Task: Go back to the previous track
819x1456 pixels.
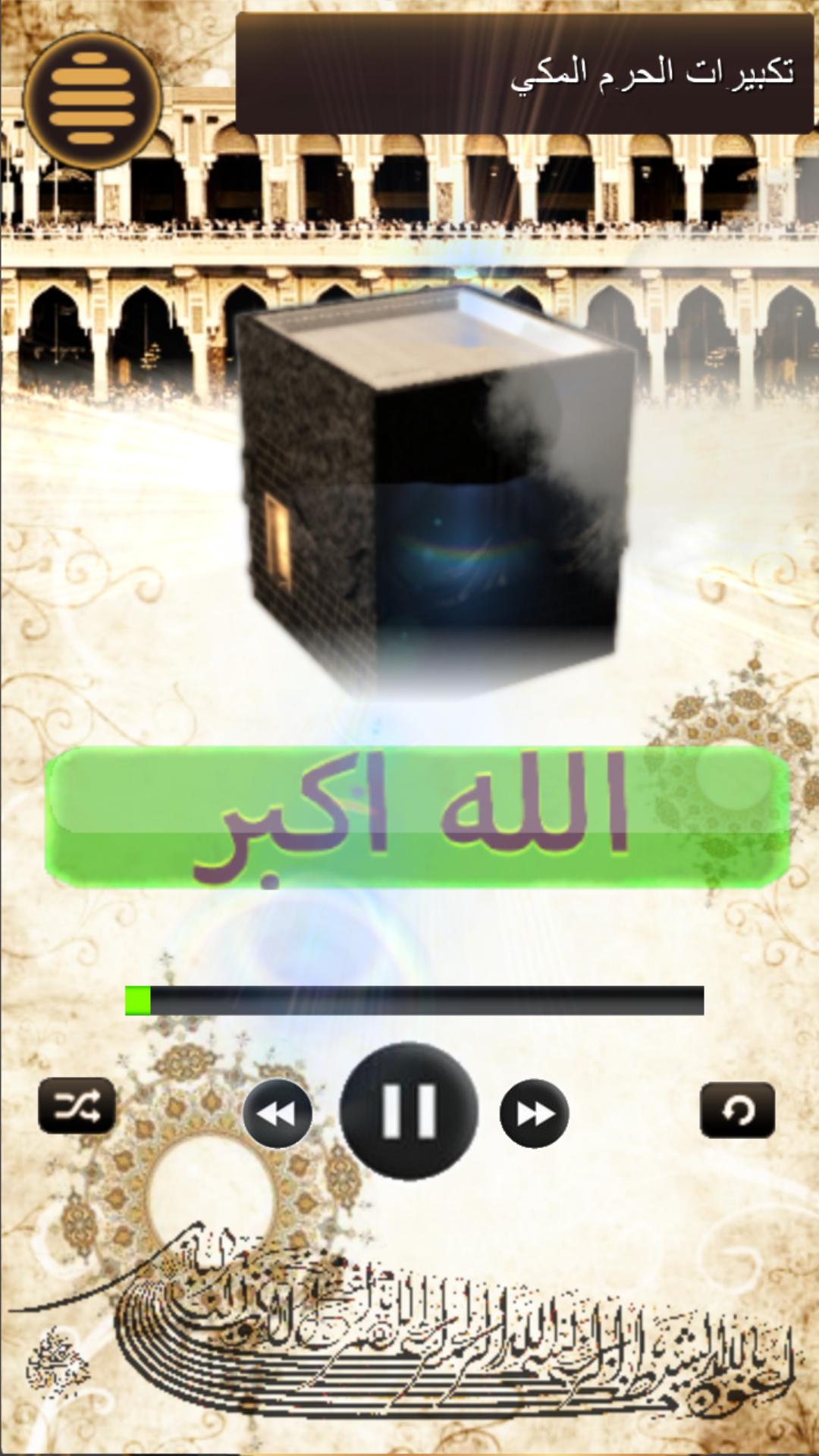Action: tap(278, 1113)
